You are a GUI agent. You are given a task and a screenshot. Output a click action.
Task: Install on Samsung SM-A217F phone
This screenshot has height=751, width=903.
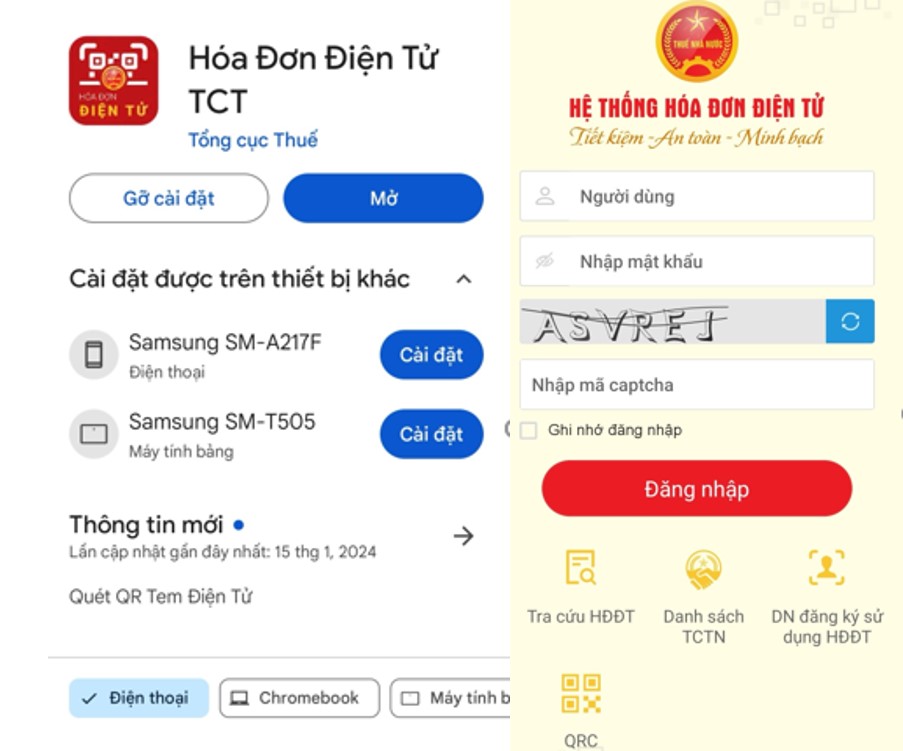[x=431, y=355]
